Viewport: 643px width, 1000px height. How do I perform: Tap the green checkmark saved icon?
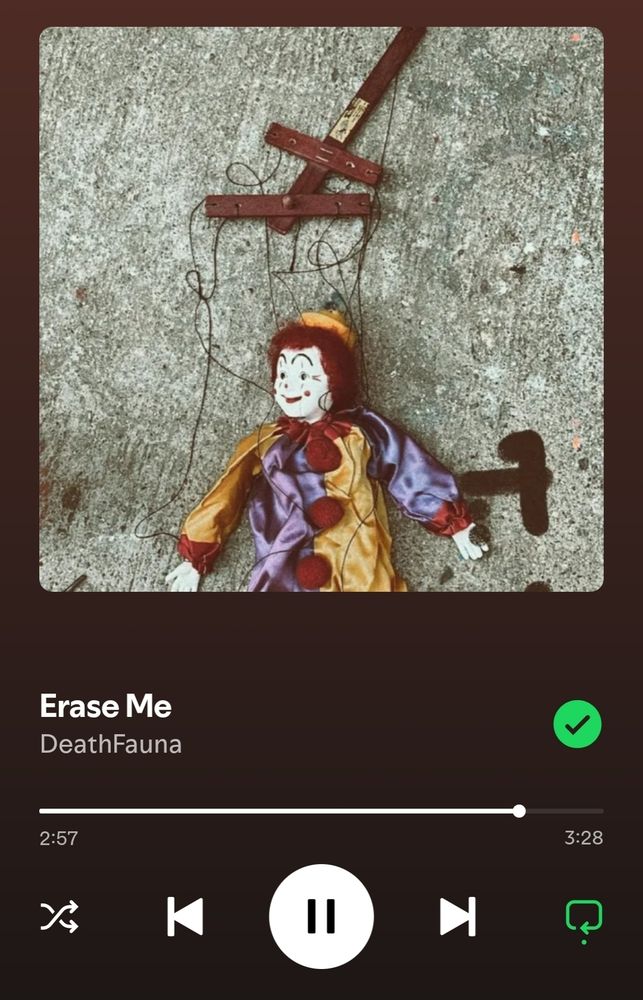[x=577, y=725]
